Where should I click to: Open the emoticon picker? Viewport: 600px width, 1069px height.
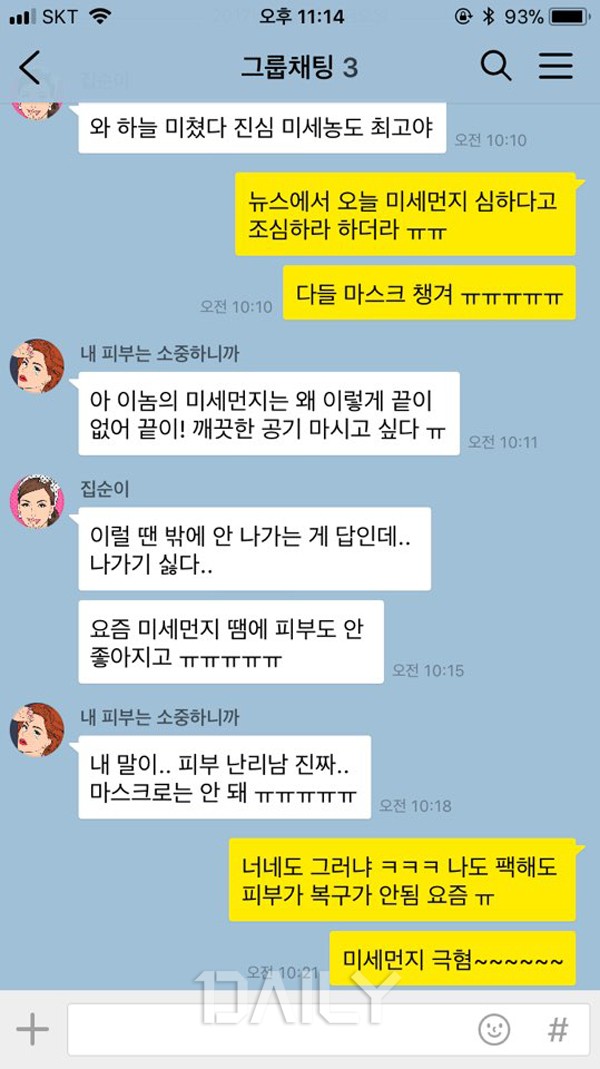point(494,1030)
